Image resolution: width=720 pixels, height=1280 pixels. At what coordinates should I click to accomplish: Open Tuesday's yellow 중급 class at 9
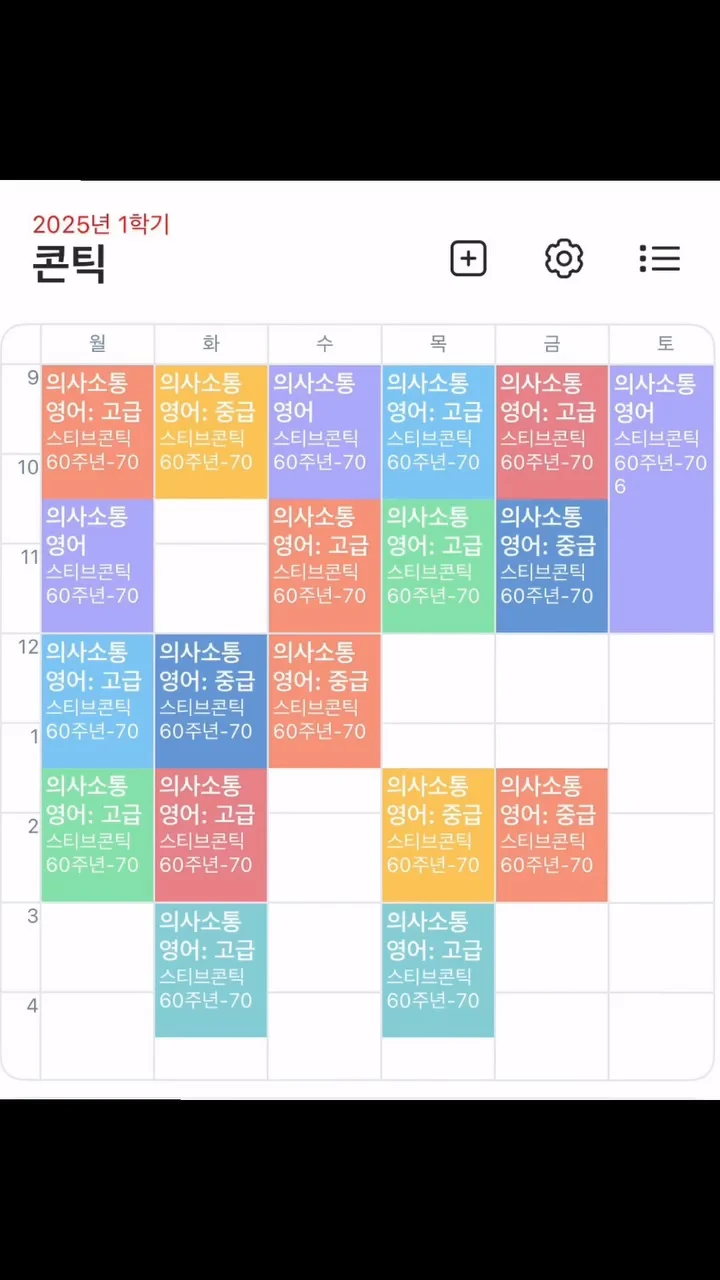click(x=211, y=432)
